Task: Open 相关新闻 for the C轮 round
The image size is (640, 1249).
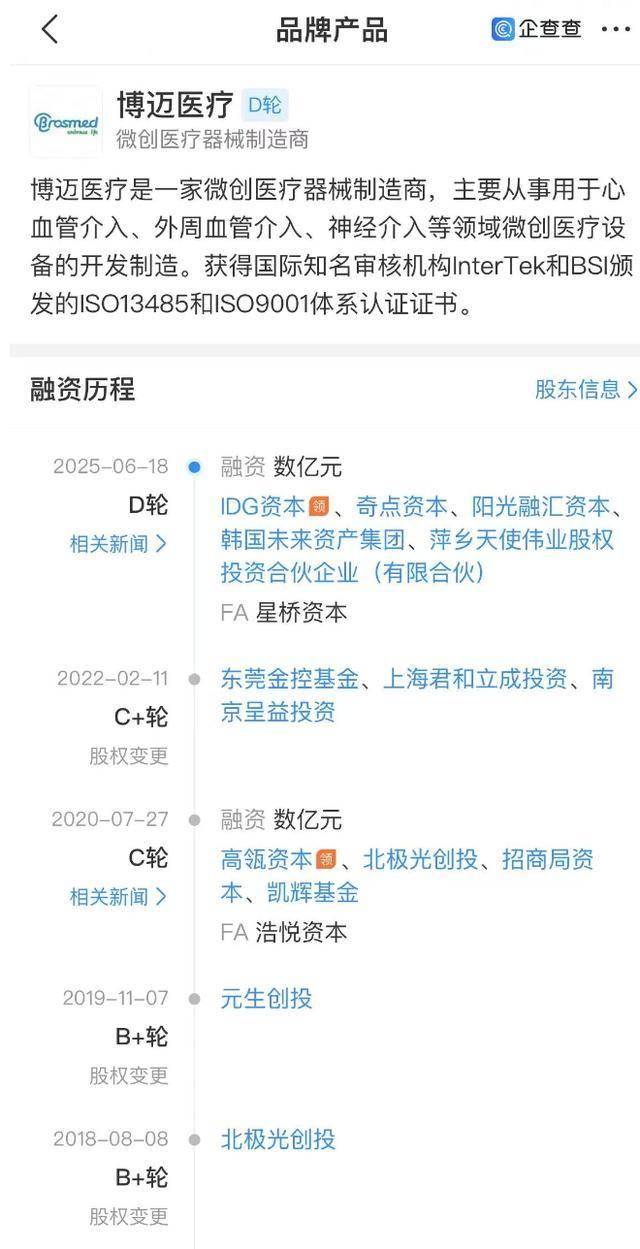Action: (118, 896)
